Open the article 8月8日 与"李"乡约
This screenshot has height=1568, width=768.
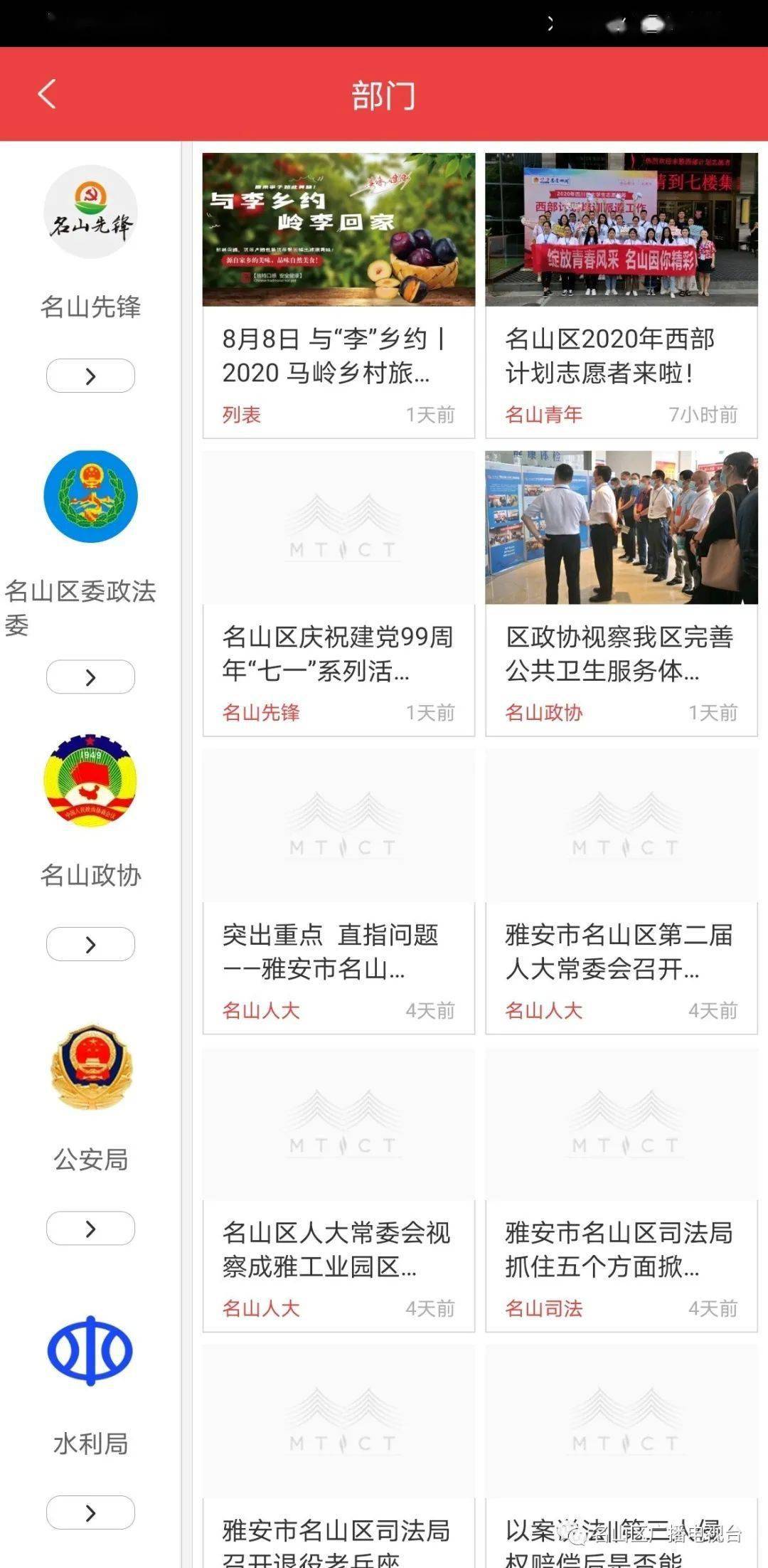338,356
